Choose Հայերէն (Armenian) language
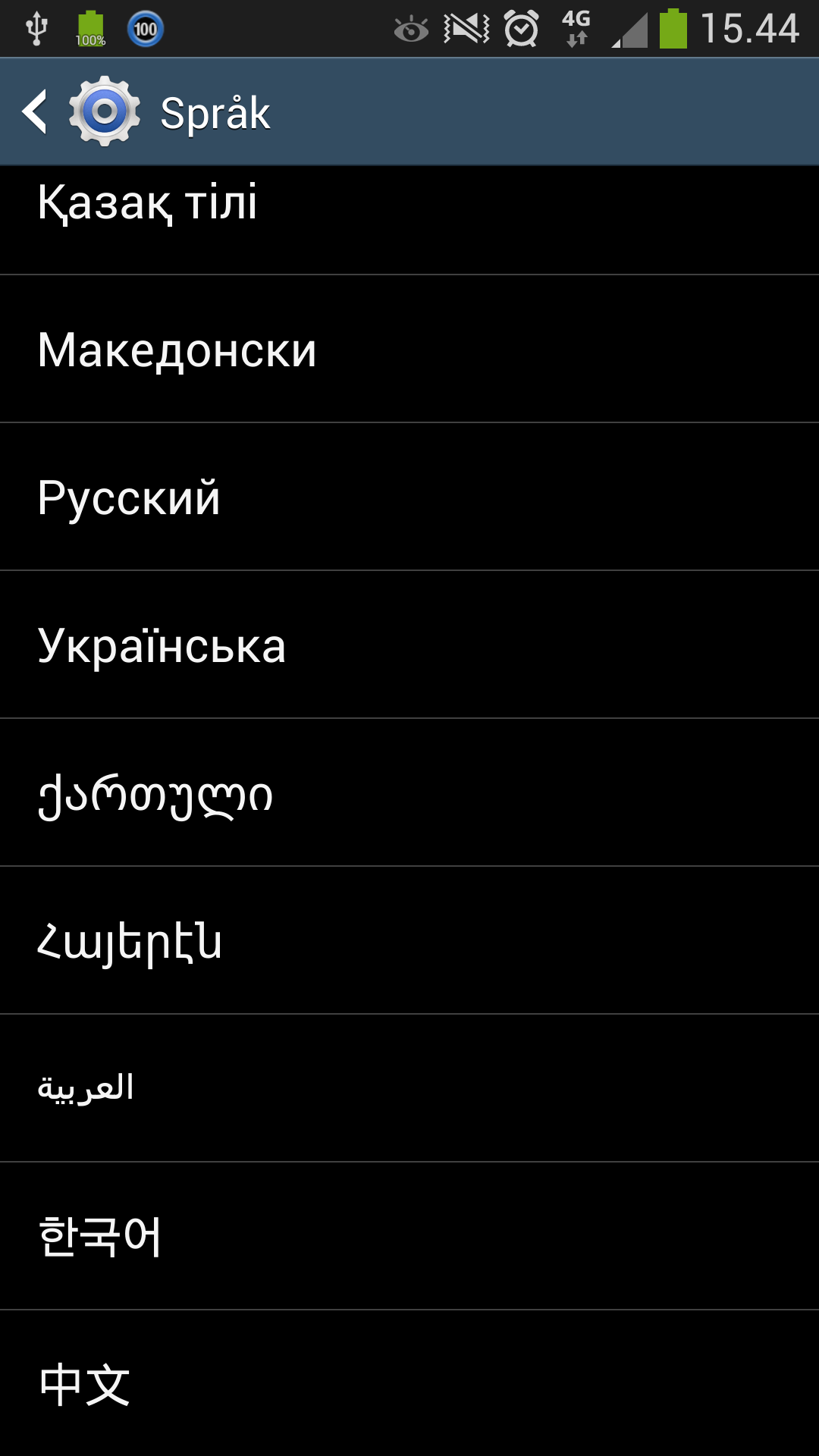The width and height of the screenshot is (819, 1456). [x=409, y=940]
